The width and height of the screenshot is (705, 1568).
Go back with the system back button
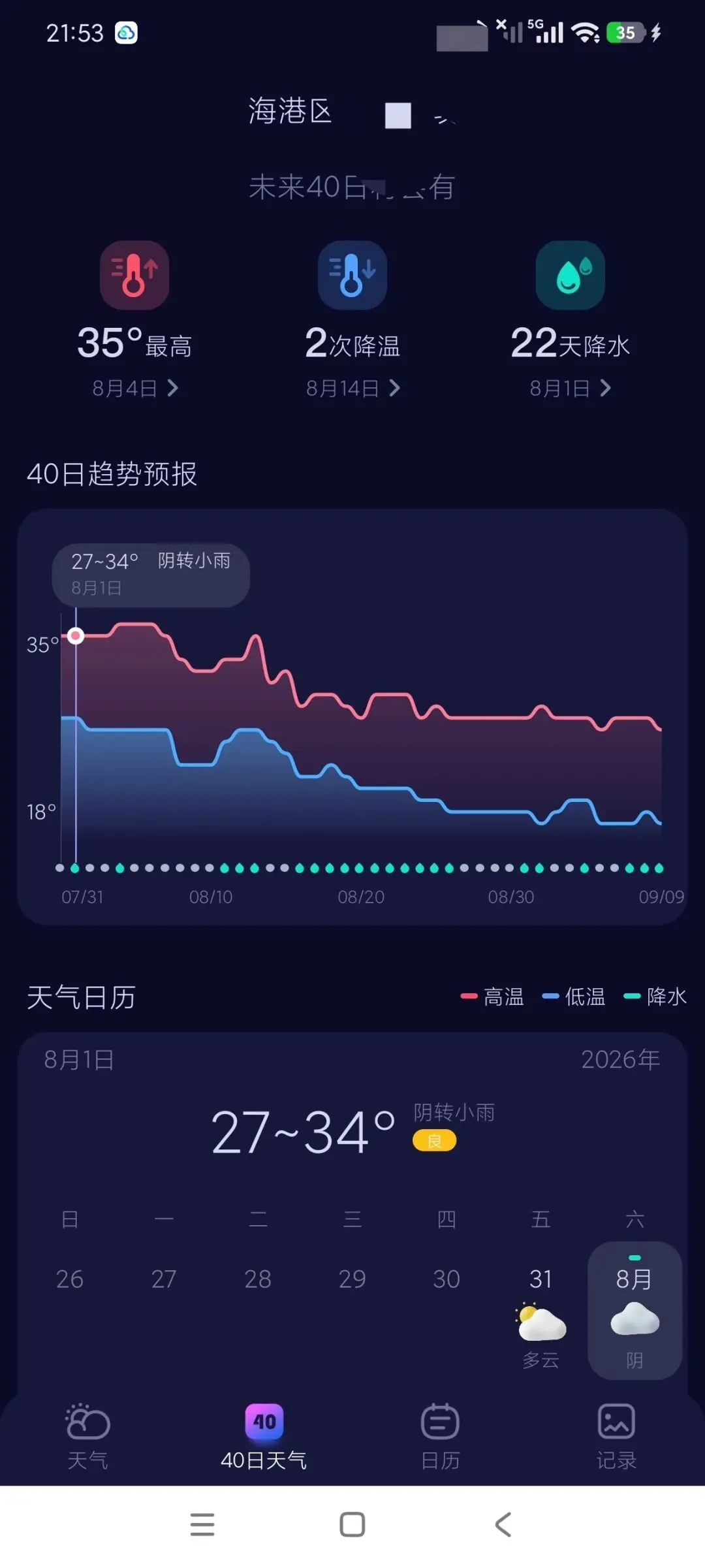pyautogui.click(x=503, y=1525)
